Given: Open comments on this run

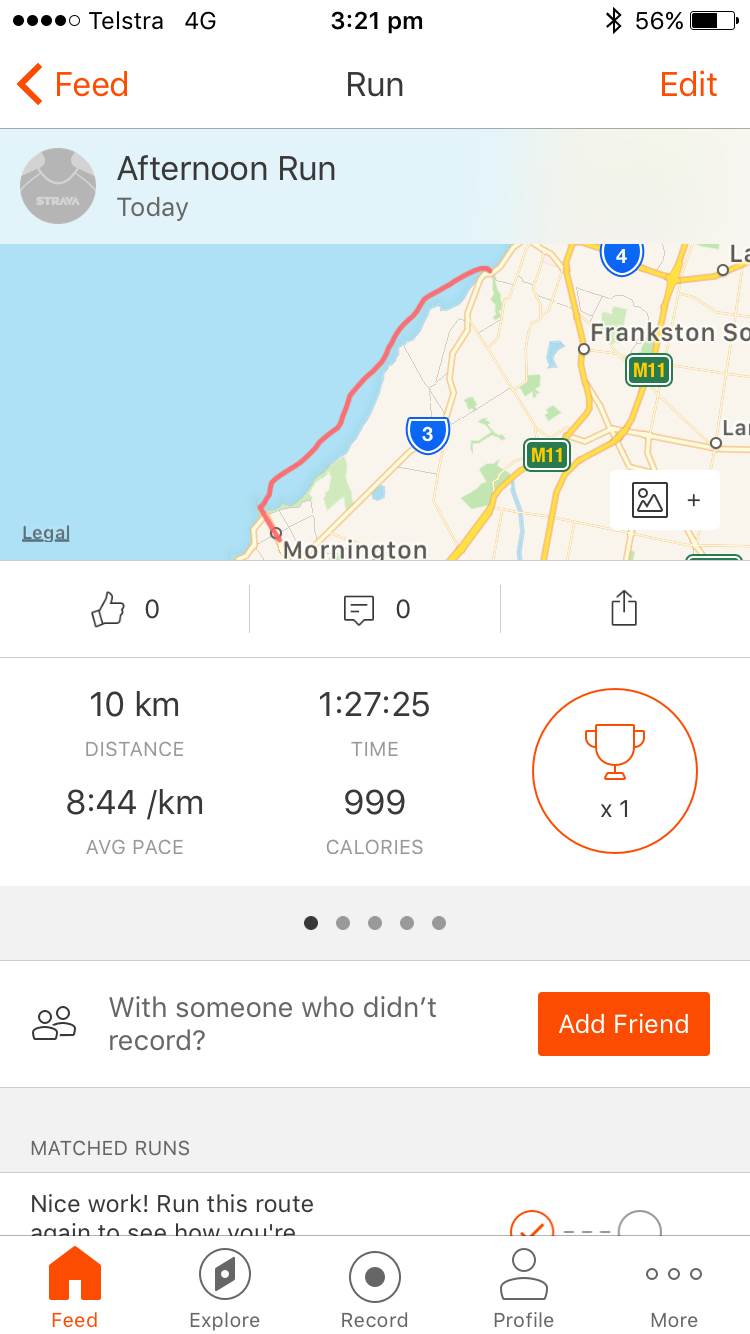Looking at the screenshot, I should click(359, 609).
